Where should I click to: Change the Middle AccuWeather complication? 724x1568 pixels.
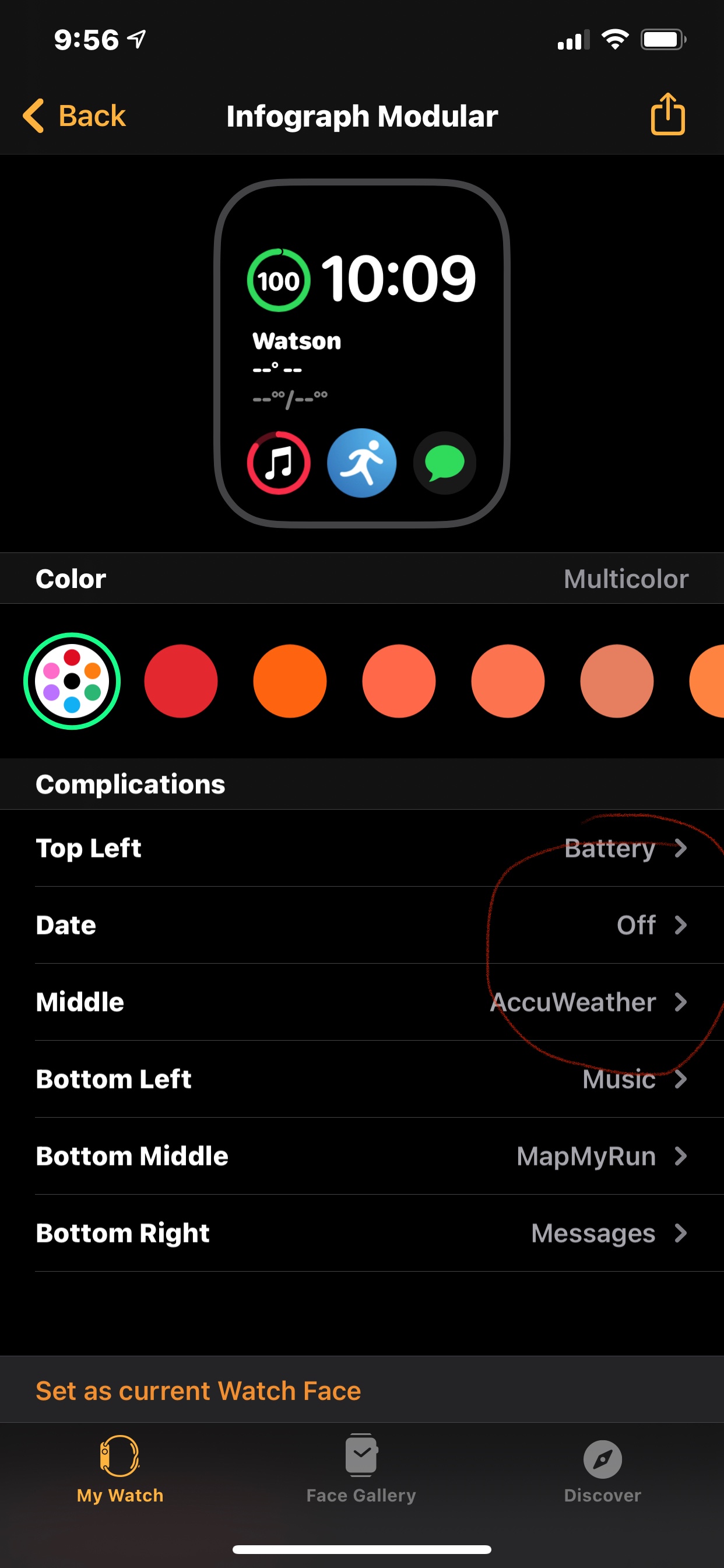click(361, 1002)
